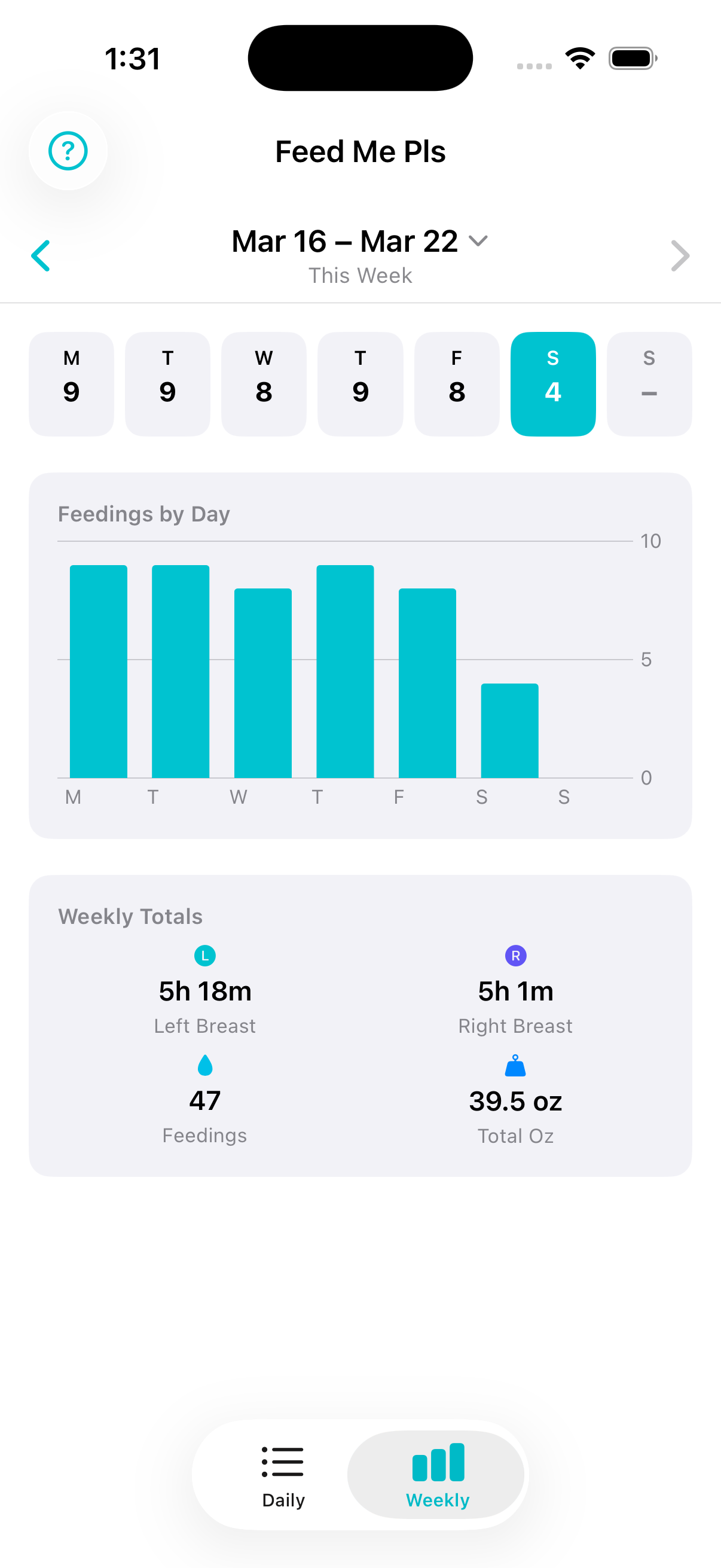The height and width of the screenshot is (1568, 721).
Task: Click the weight icon above Total Oz
Action: [515, 1064]
